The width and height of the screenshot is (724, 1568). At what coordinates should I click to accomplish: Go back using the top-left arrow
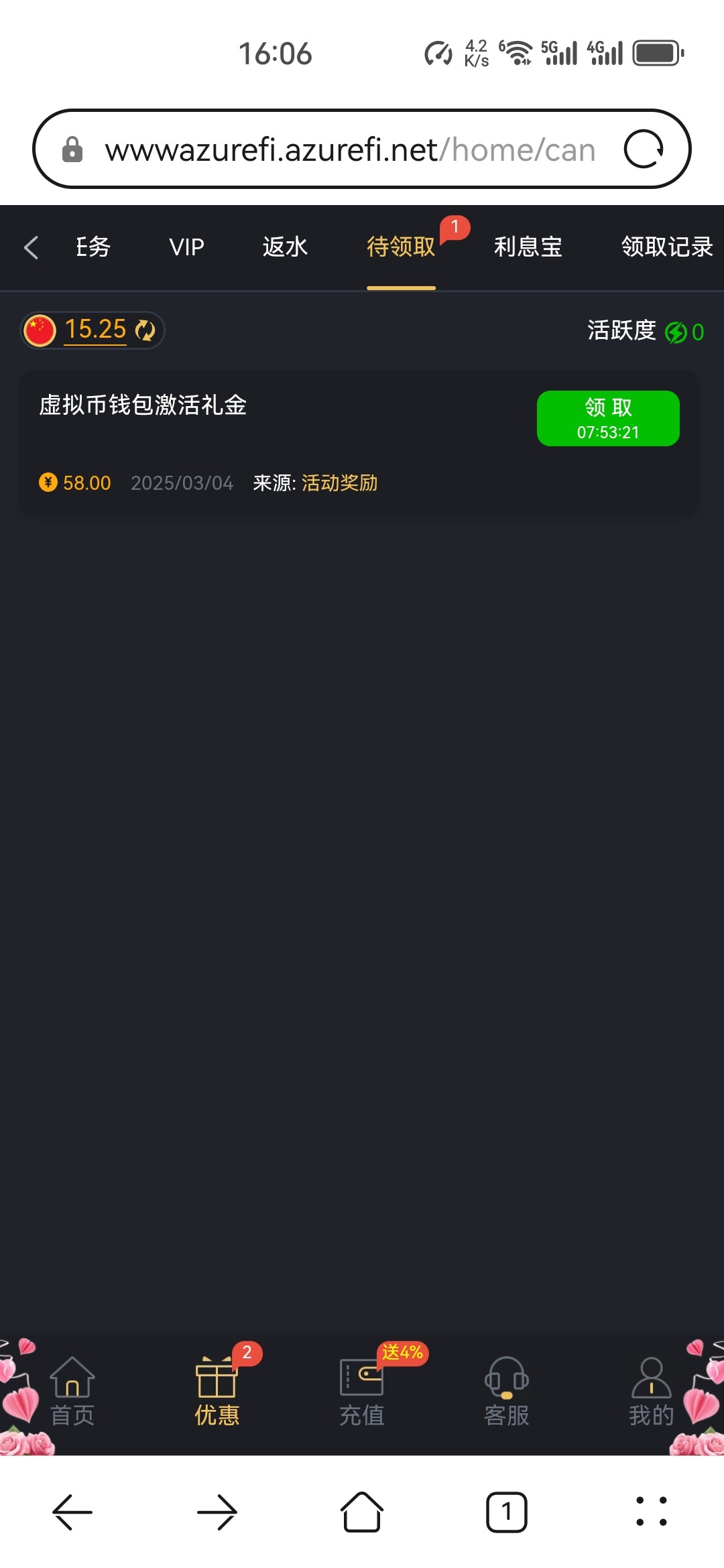click(31, 247)
